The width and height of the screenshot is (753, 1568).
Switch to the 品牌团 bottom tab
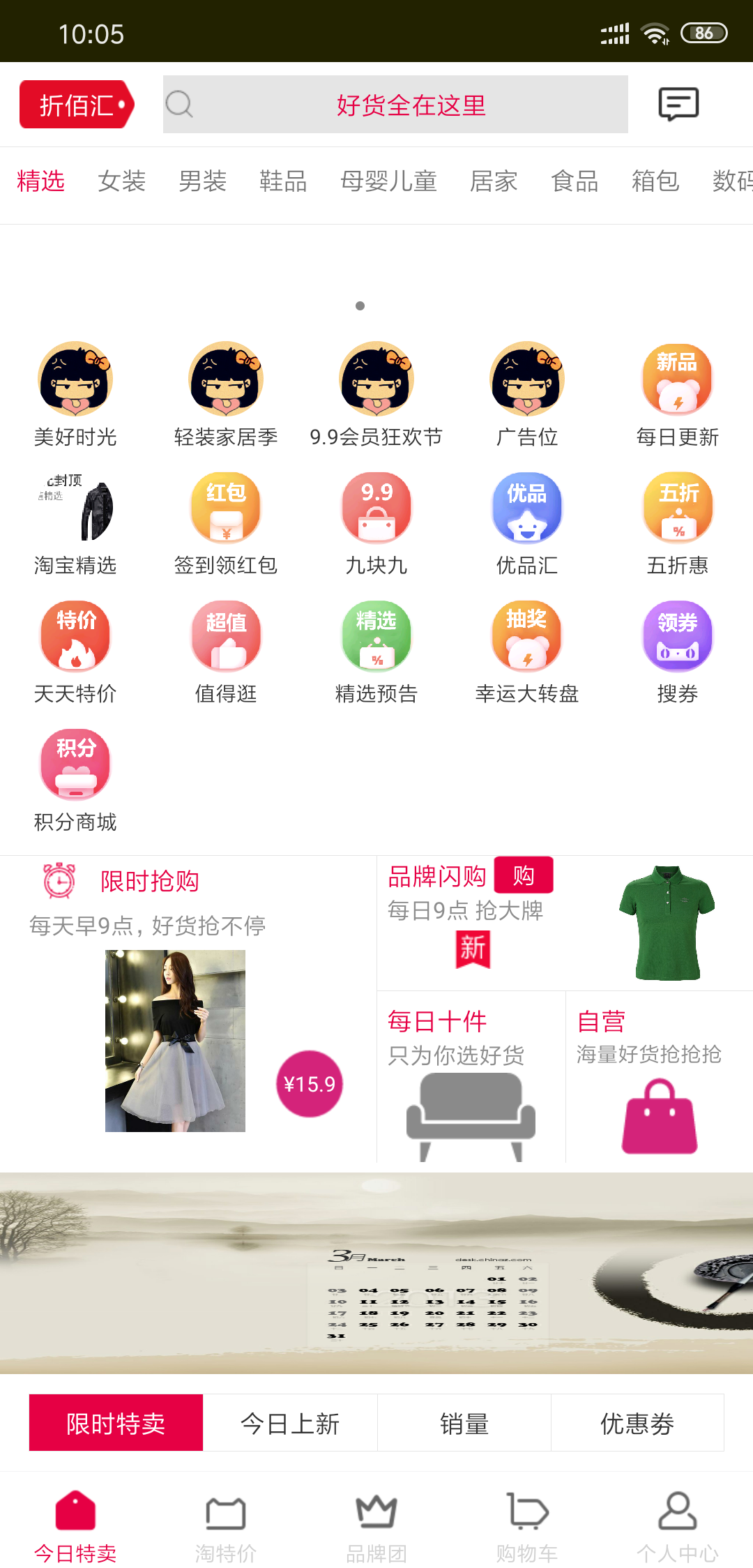376,1526
